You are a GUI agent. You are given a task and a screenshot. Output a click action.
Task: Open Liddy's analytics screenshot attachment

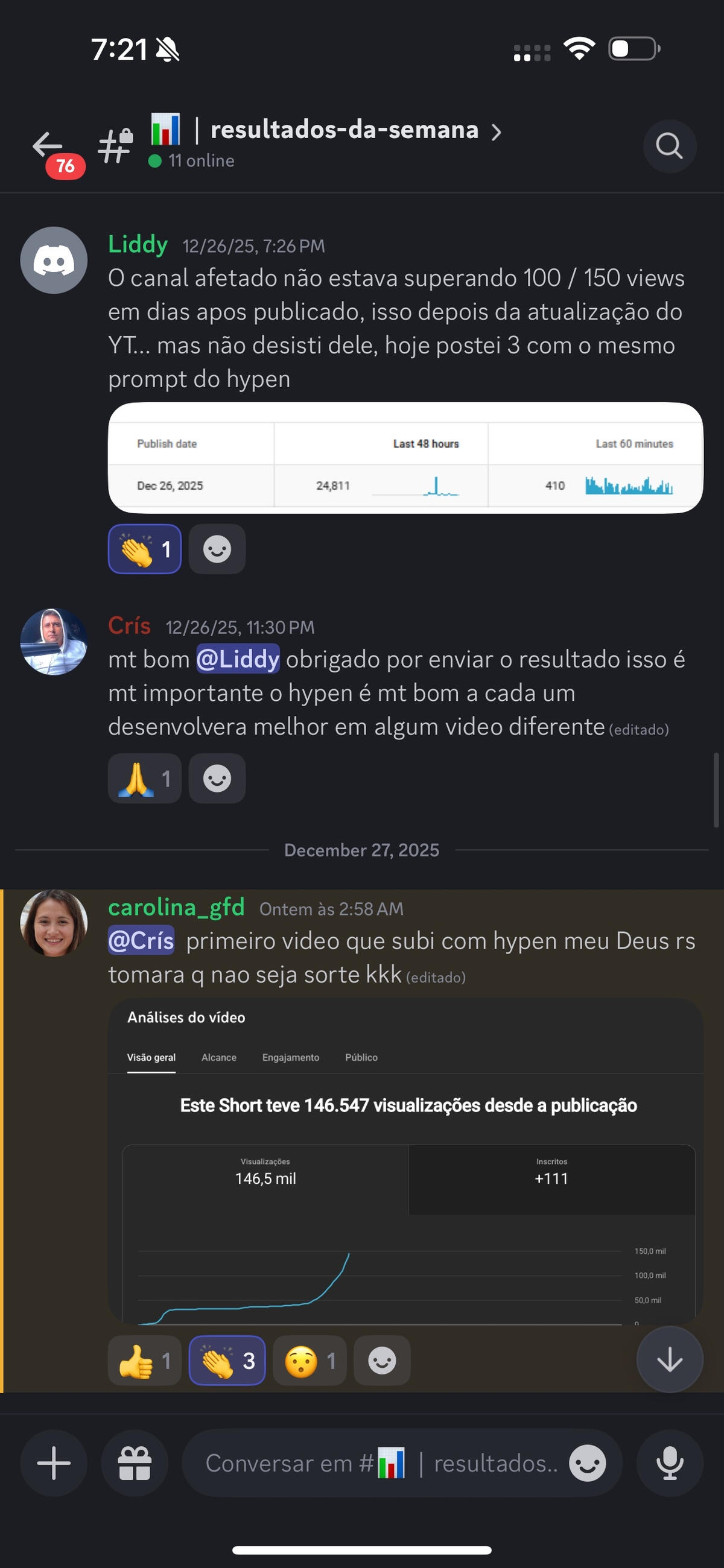click(x=405, y=458)
